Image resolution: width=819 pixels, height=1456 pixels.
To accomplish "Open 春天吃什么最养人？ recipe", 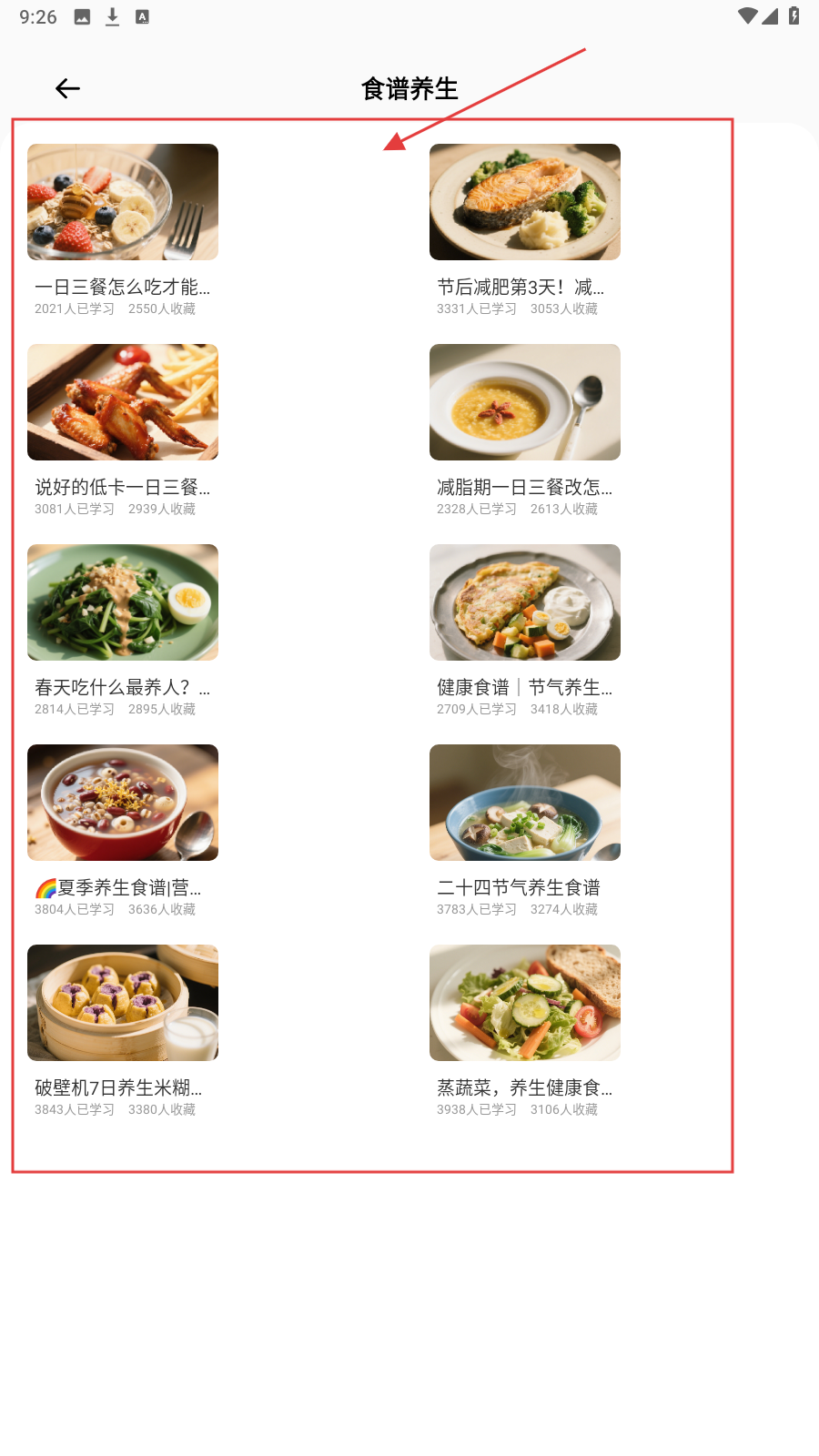I will pyautogui.click(x=123, y=631).
